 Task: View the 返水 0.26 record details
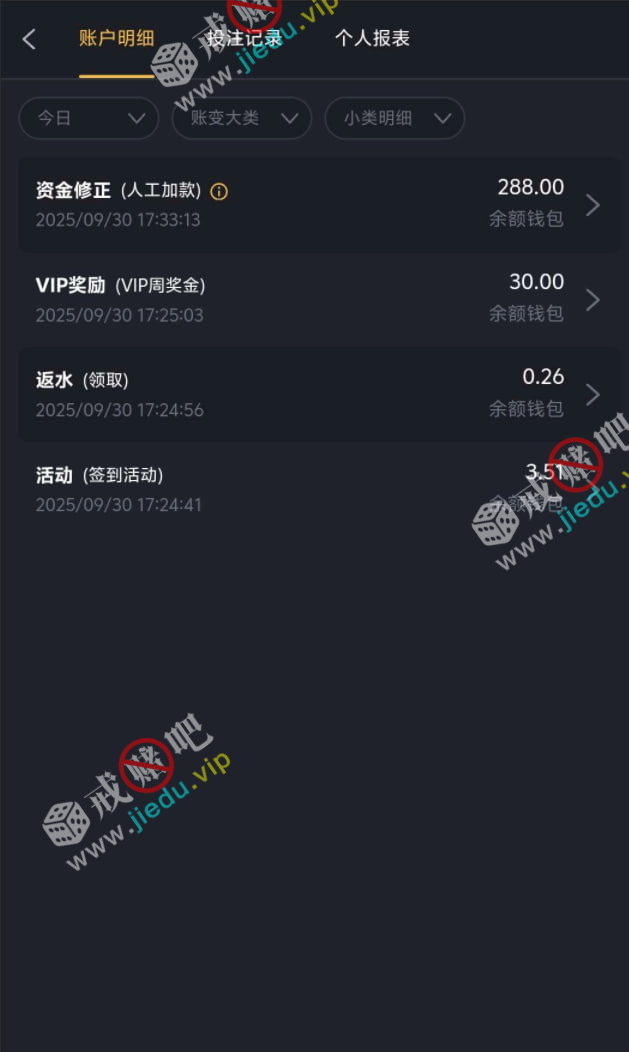pyautogui.click(x=318, y=394)
